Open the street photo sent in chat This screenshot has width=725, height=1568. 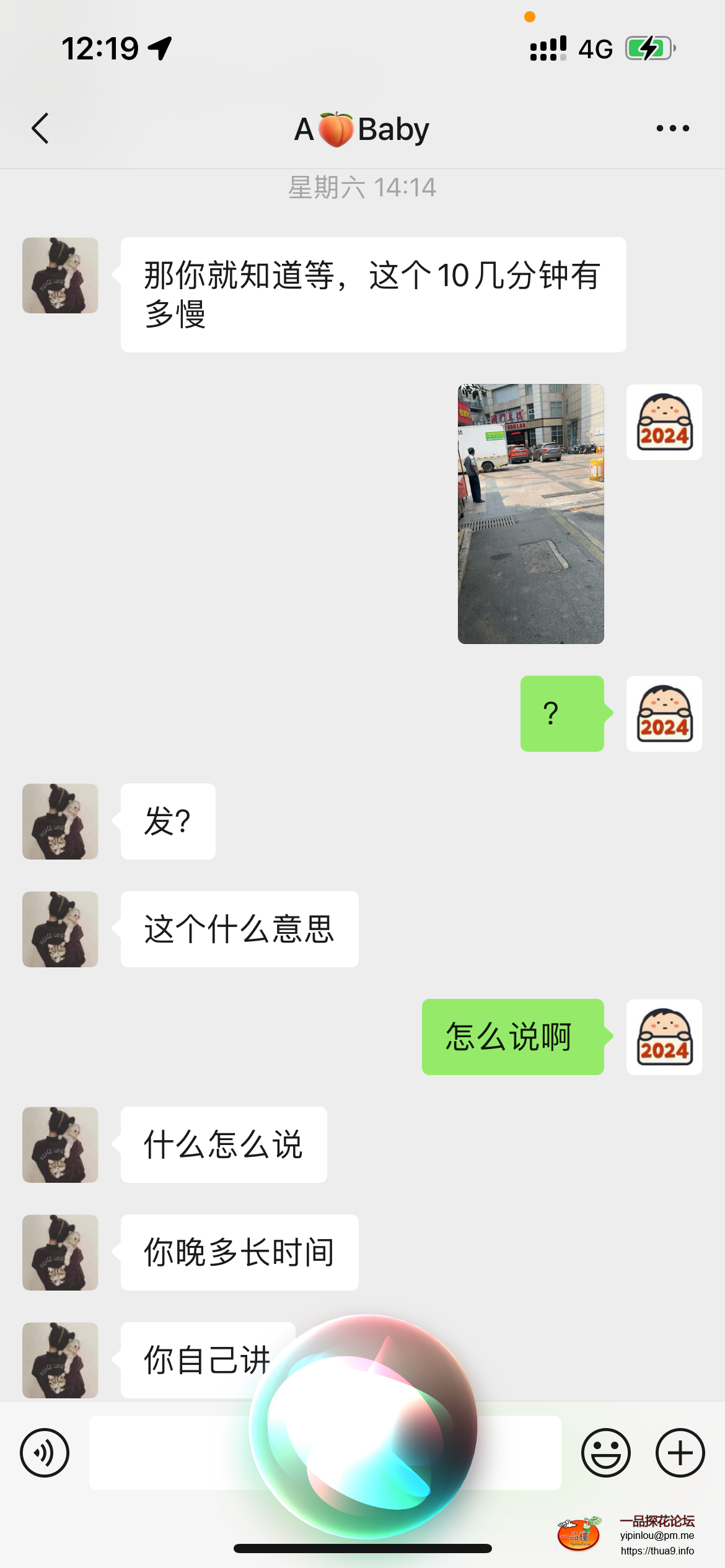(x=530, y=514)
